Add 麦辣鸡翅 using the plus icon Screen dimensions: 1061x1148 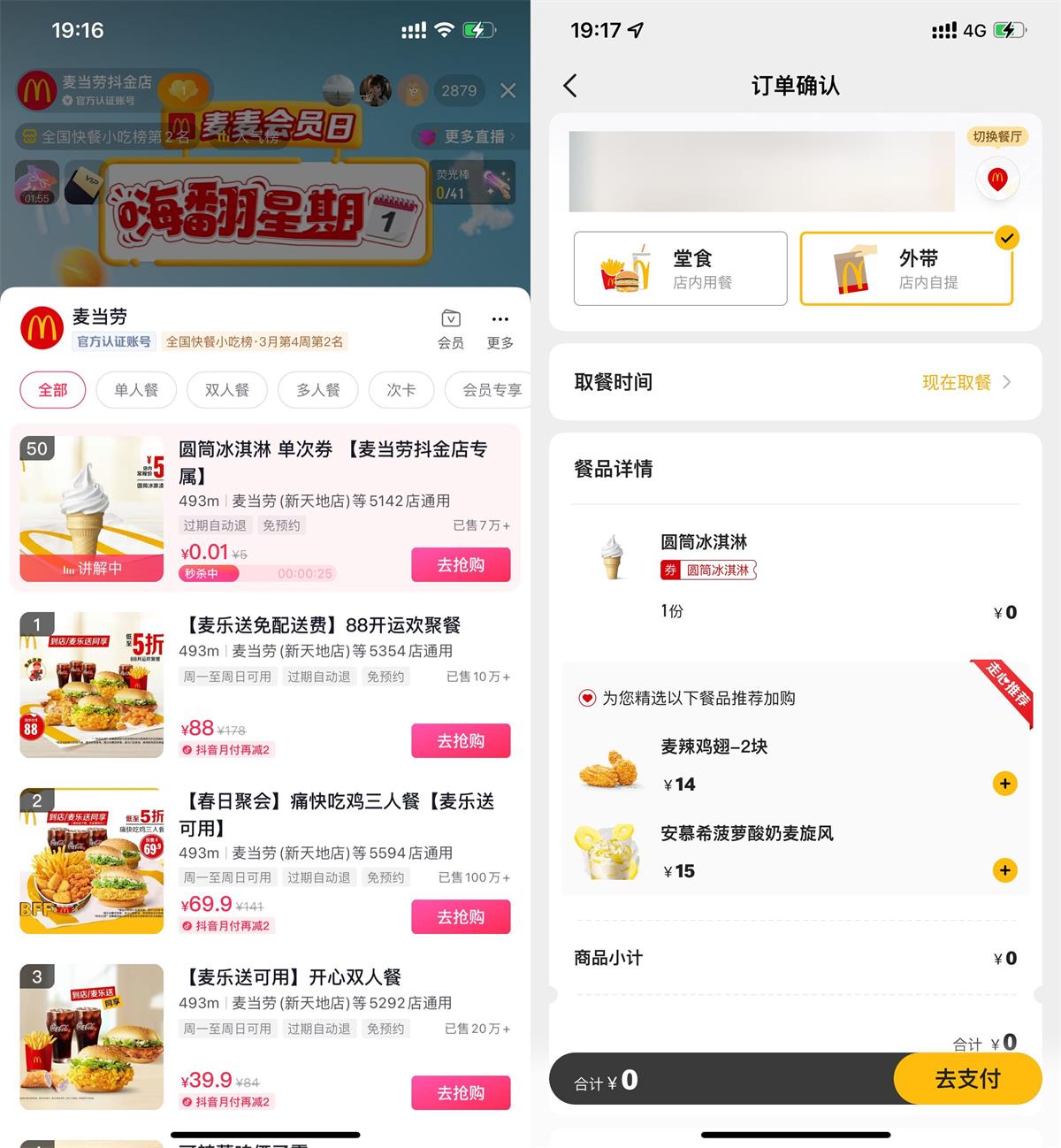[x=1005, y=783]
